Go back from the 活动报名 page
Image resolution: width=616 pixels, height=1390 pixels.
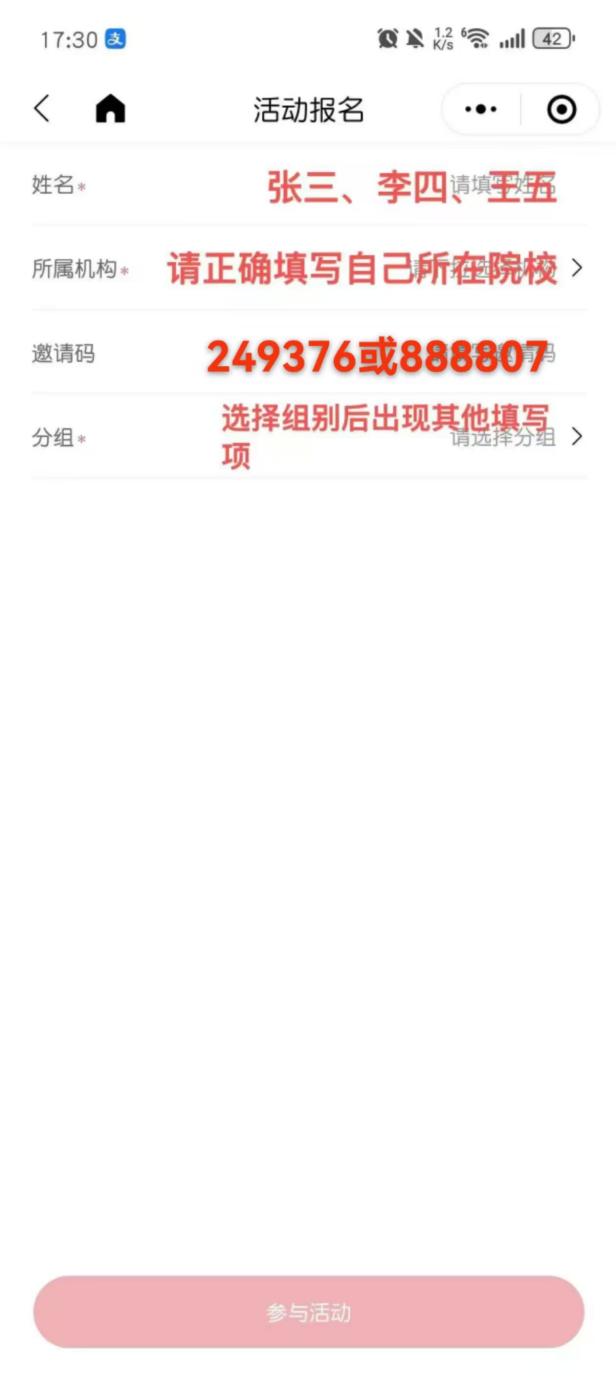tap(41, 109)
